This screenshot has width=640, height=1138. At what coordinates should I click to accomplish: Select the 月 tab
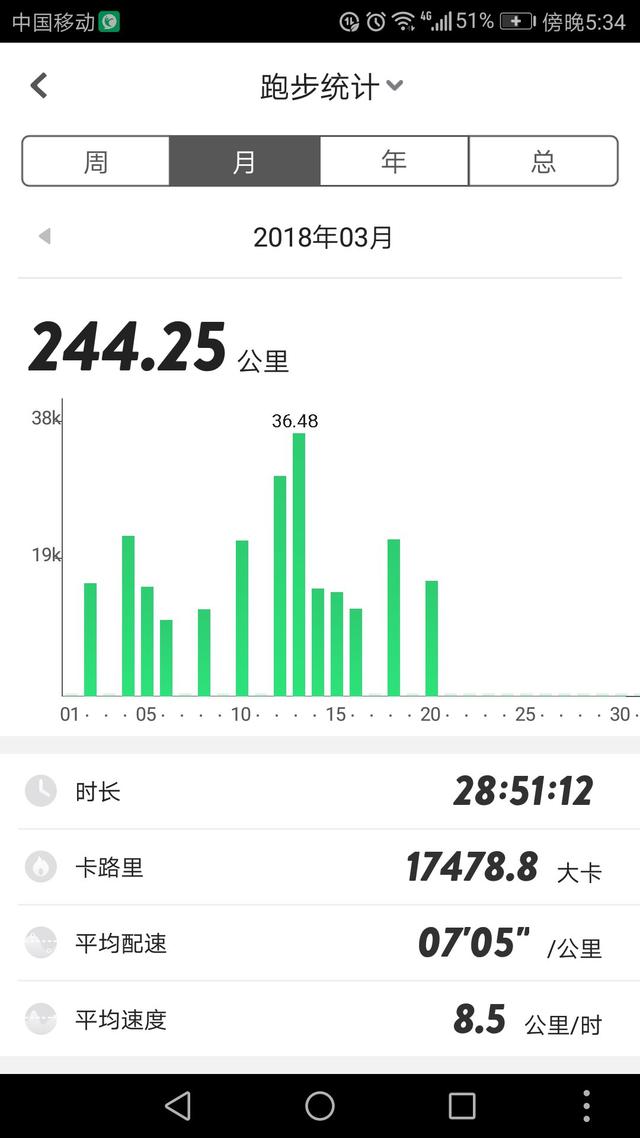tap(245, 161)
